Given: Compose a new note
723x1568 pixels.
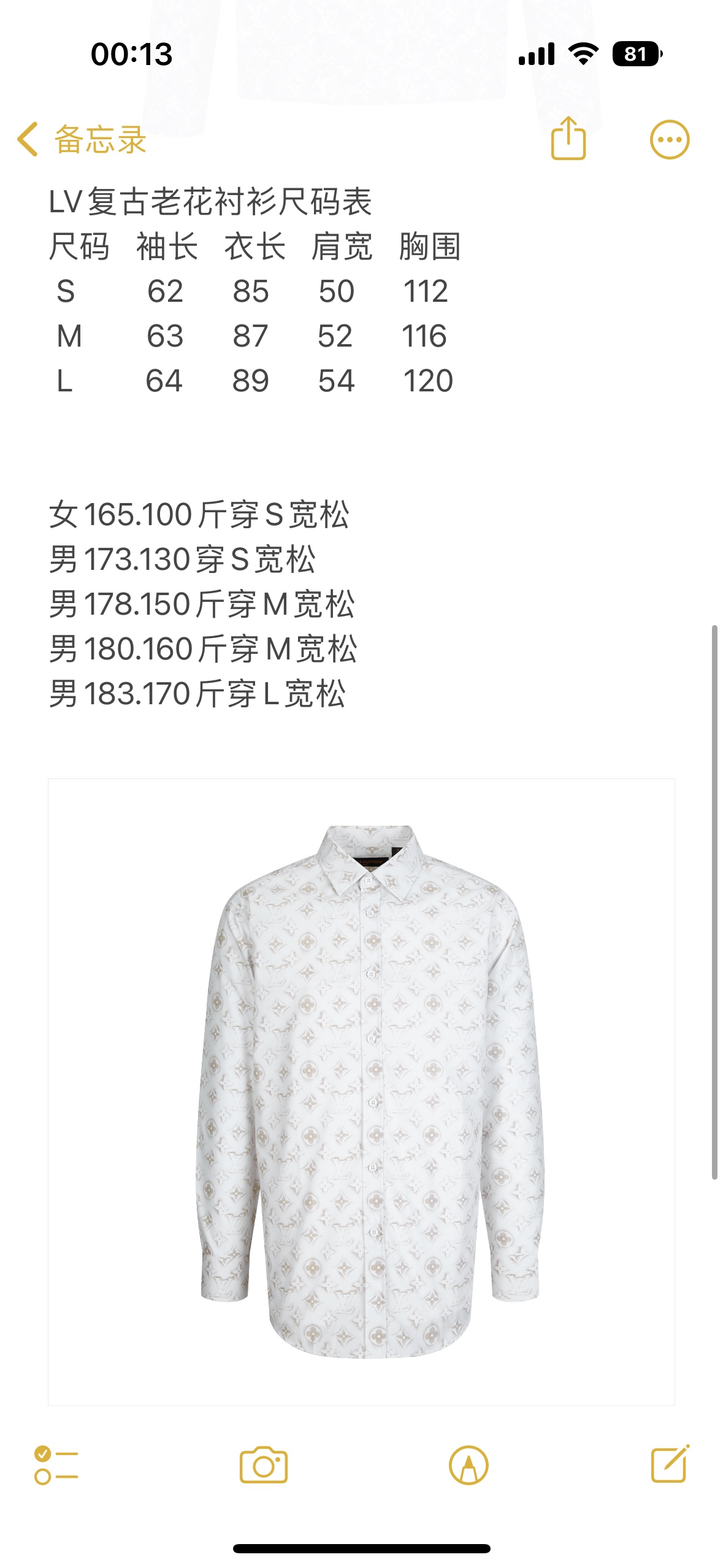Looking at the screenshot, I should coord(670,1464).
